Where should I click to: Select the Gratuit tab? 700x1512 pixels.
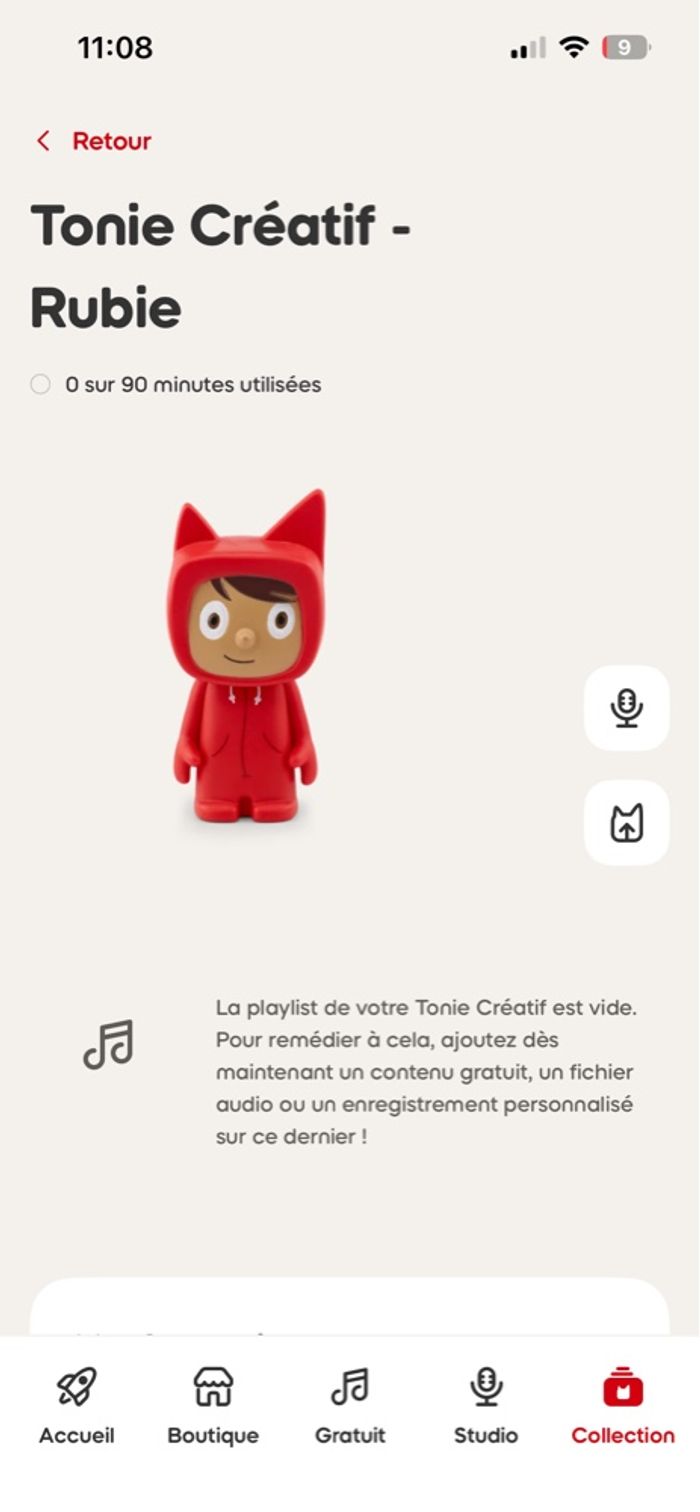click(350, 1406)
